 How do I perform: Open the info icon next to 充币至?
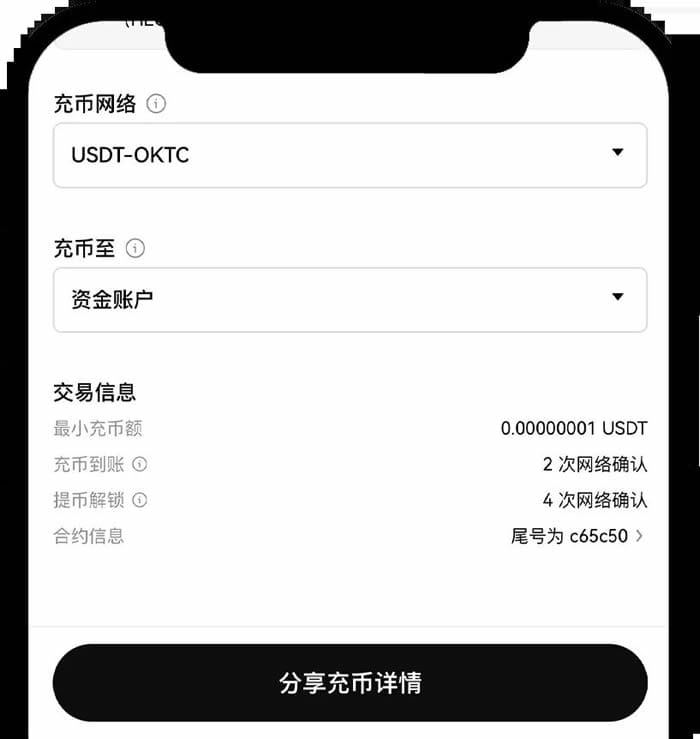pyautogui.click(x=135, y=248)
